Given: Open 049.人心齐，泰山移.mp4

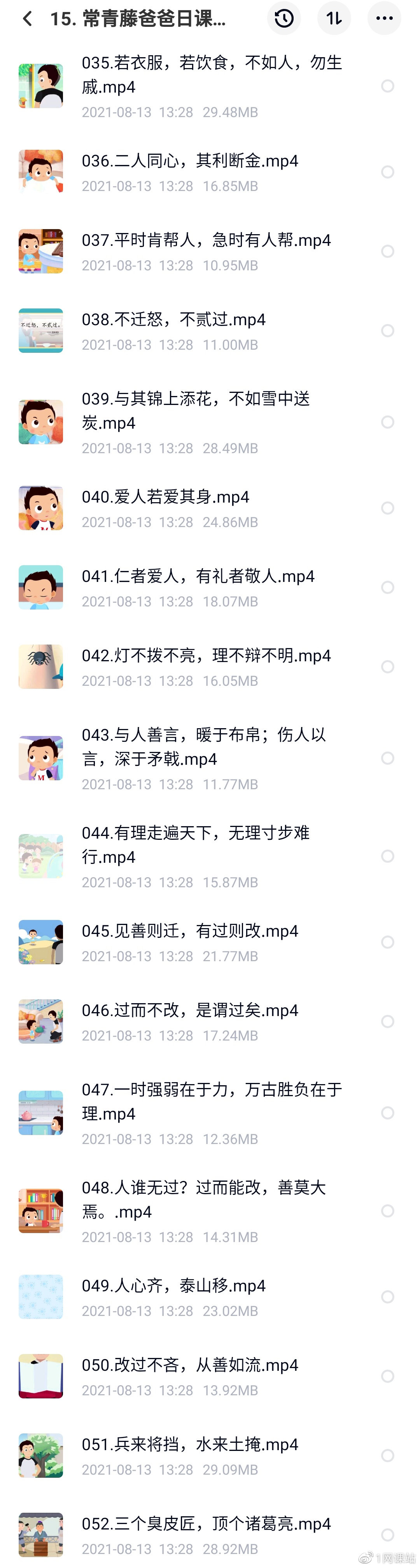Looking at the screenshot, I should (173, 1286).
